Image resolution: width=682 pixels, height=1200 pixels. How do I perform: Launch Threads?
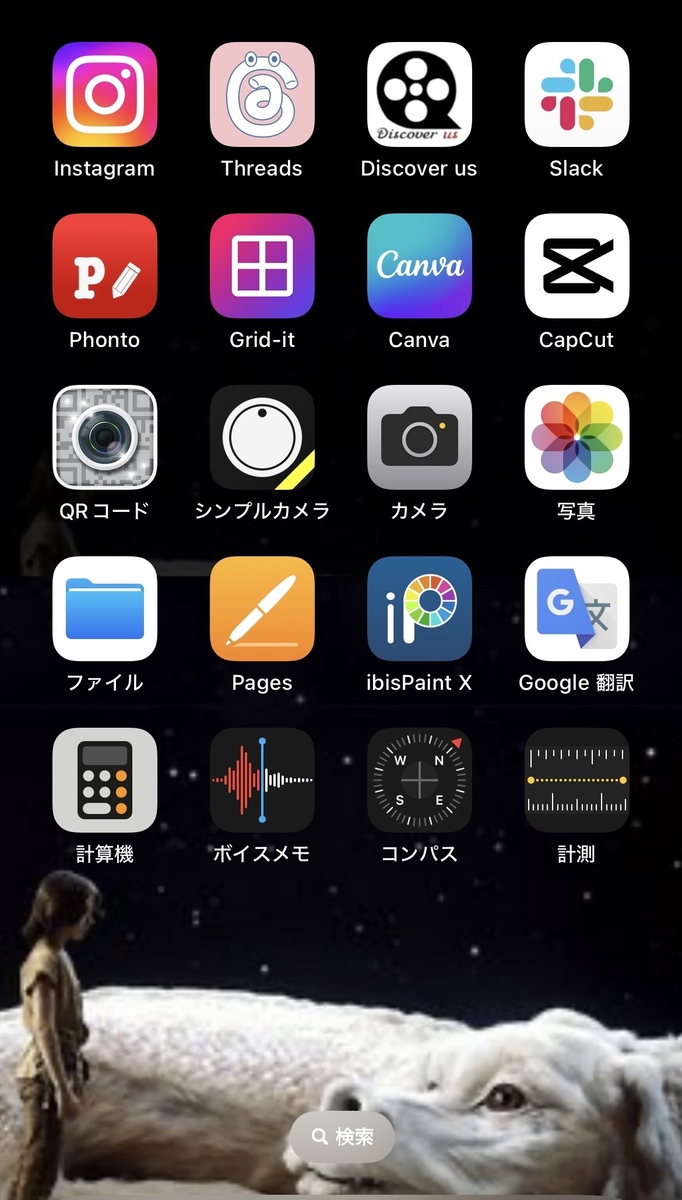(x=262, y=95)
